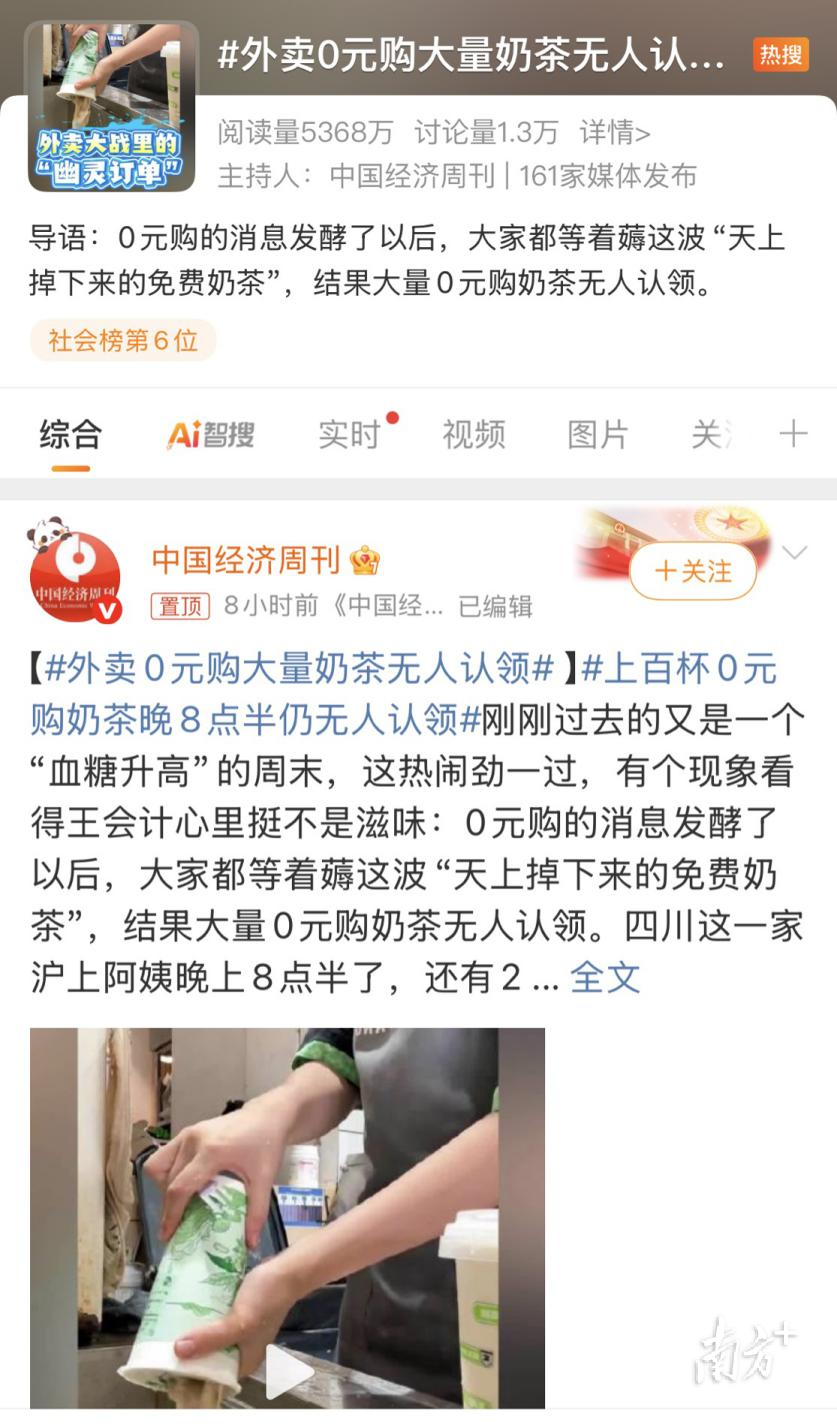This screenshot has height=1425, width=837.
Task: Open the AI智搜 tab
Action: click(210, 434)
